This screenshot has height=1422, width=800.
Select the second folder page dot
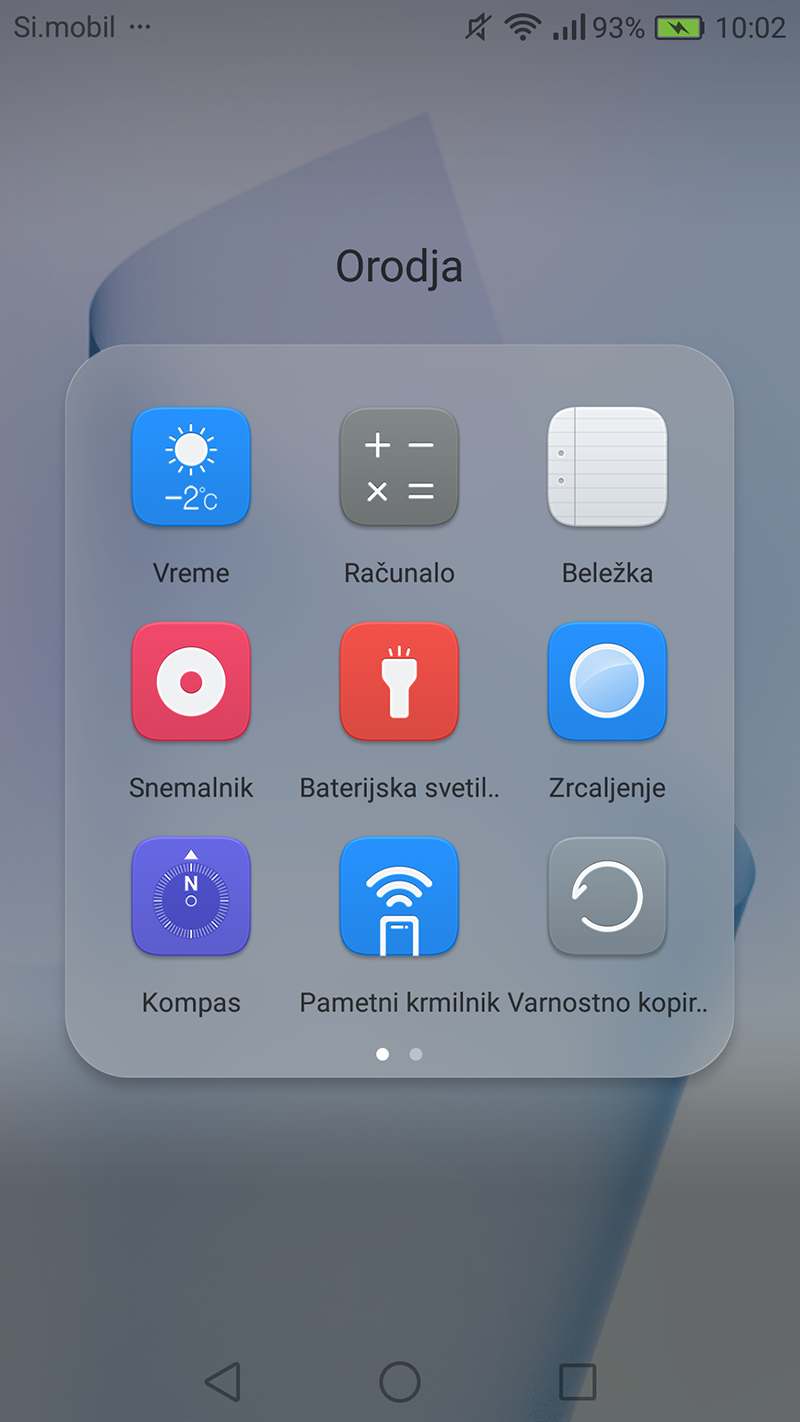(x=416, y=1054)
